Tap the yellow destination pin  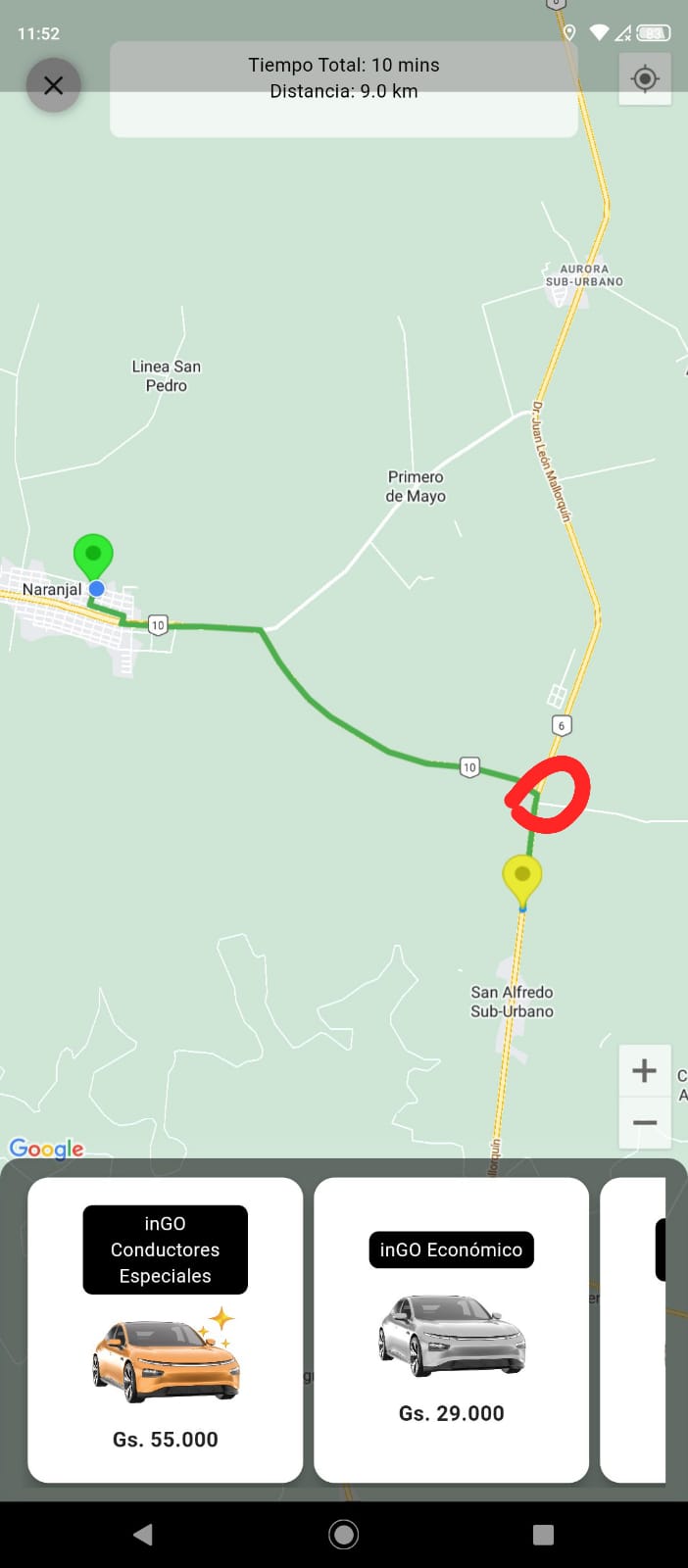pos(521,875)
